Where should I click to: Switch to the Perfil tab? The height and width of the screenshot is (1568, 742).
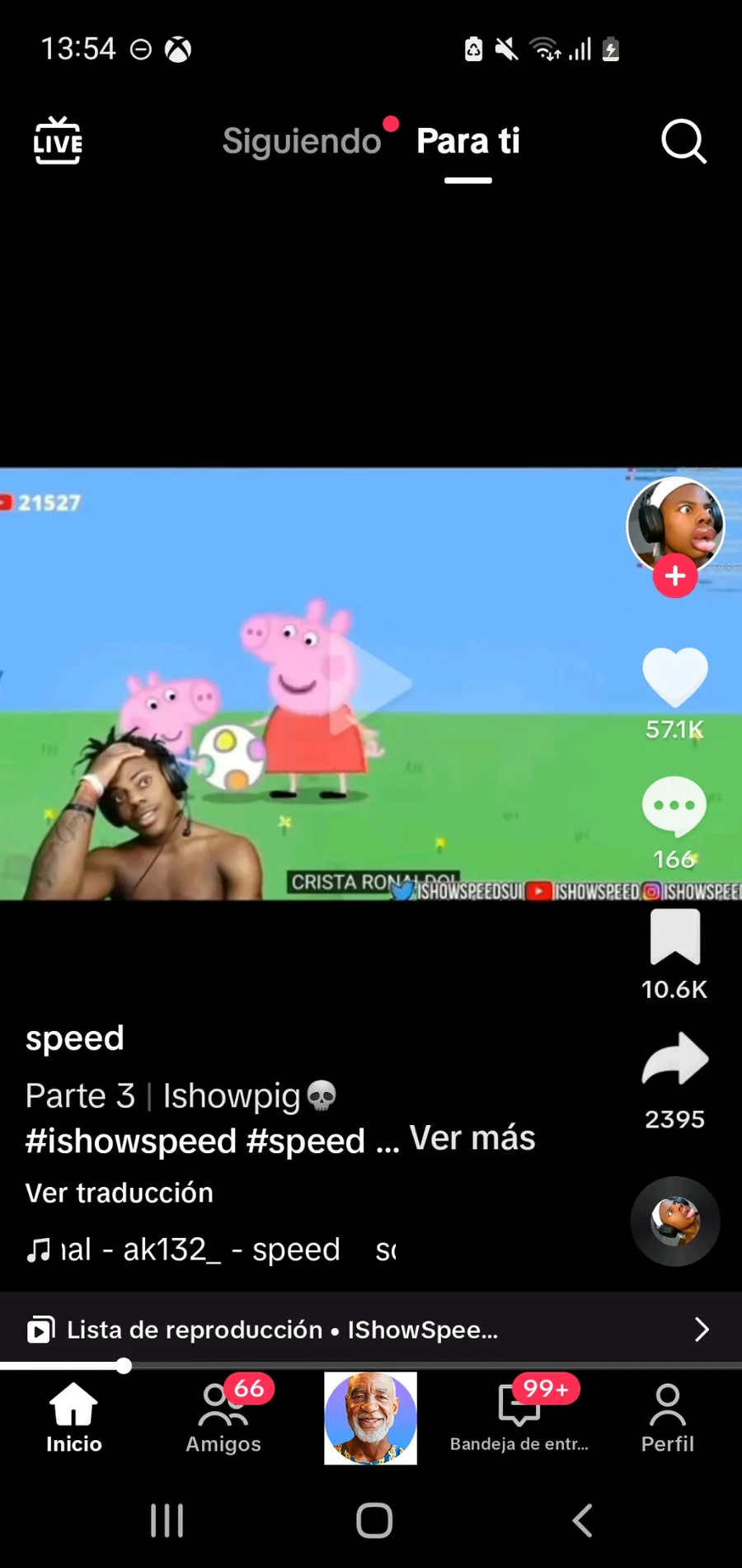[x=667, y=1419]
